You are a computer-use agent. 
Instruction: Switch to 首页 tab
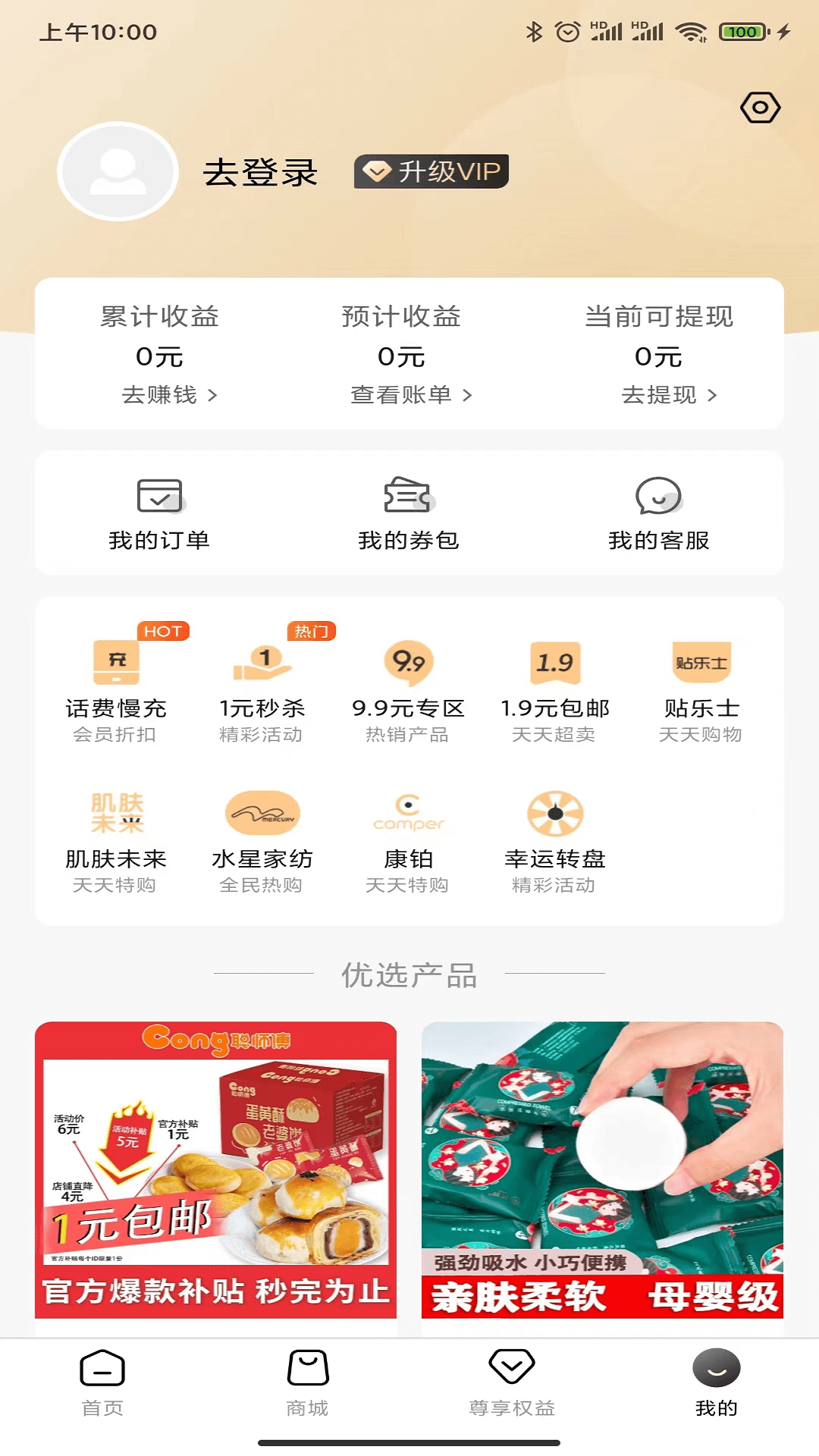pyautogui.click(x=102, y=1383)
